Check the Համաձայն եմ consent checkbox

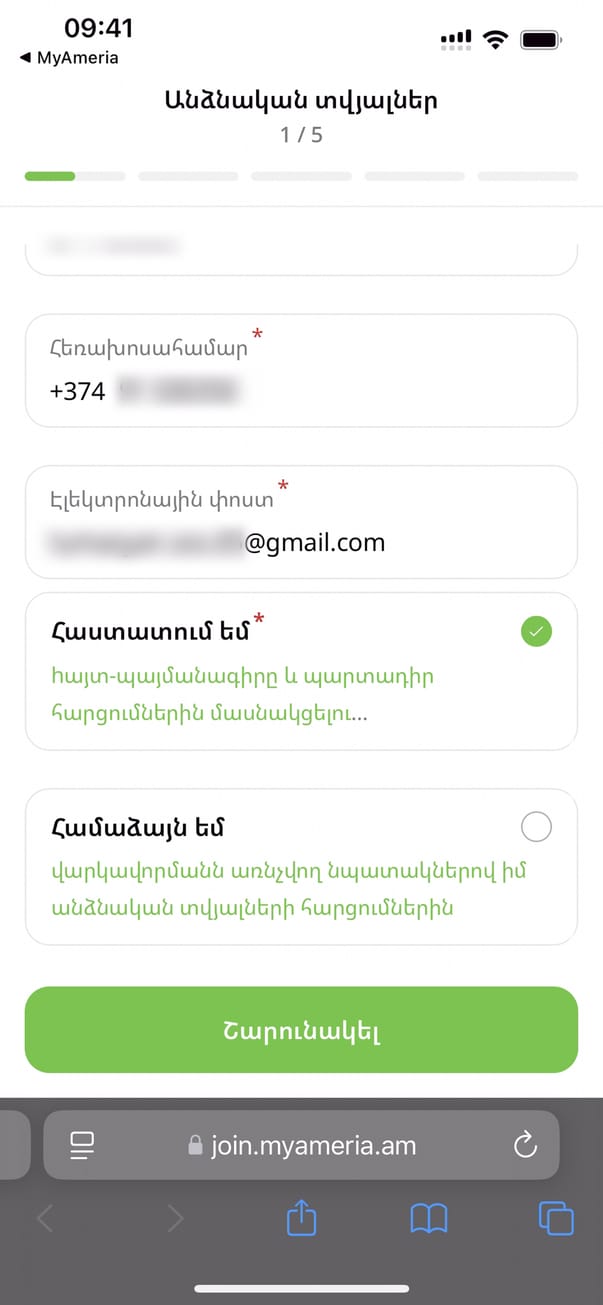point(537,828)
